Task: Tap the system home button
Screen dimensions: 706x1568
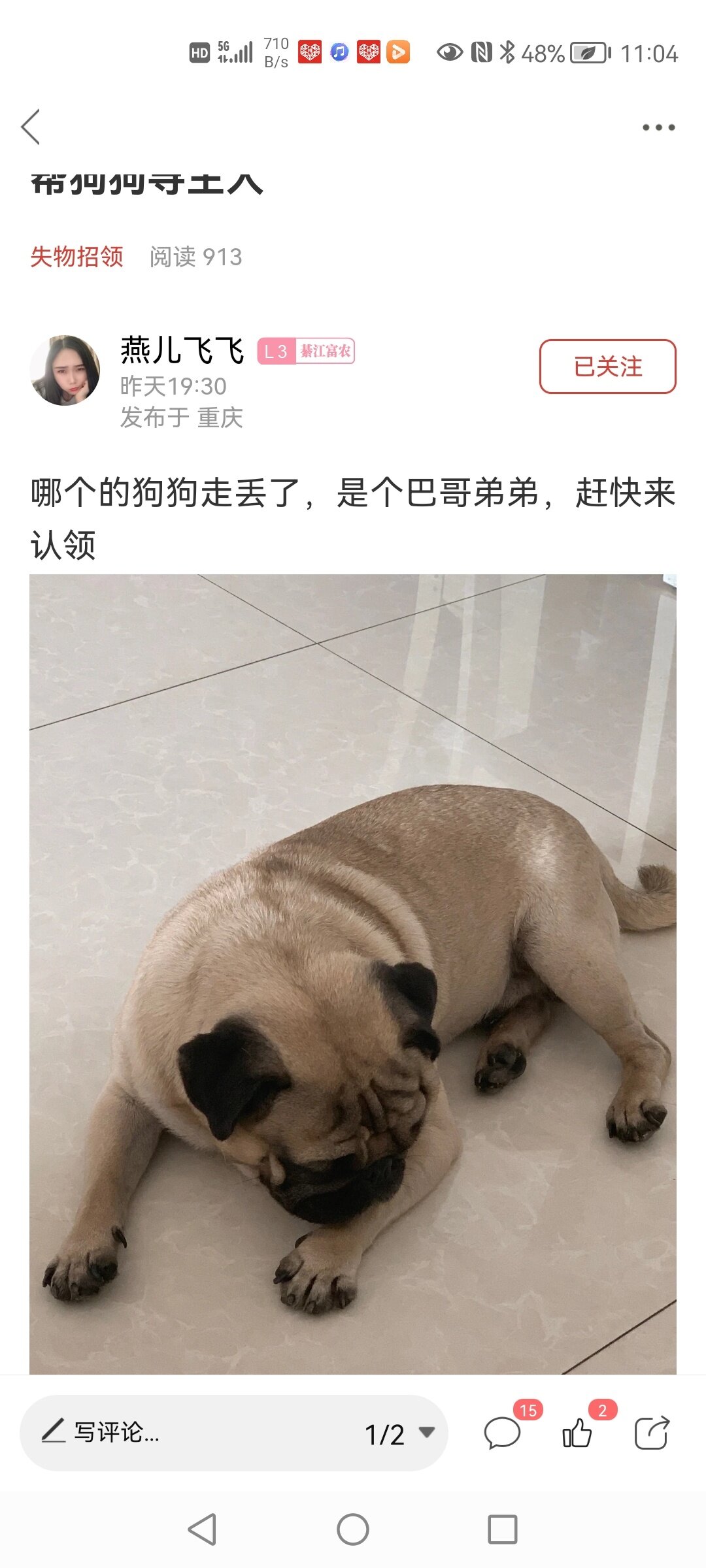Action: point(353,1529)
